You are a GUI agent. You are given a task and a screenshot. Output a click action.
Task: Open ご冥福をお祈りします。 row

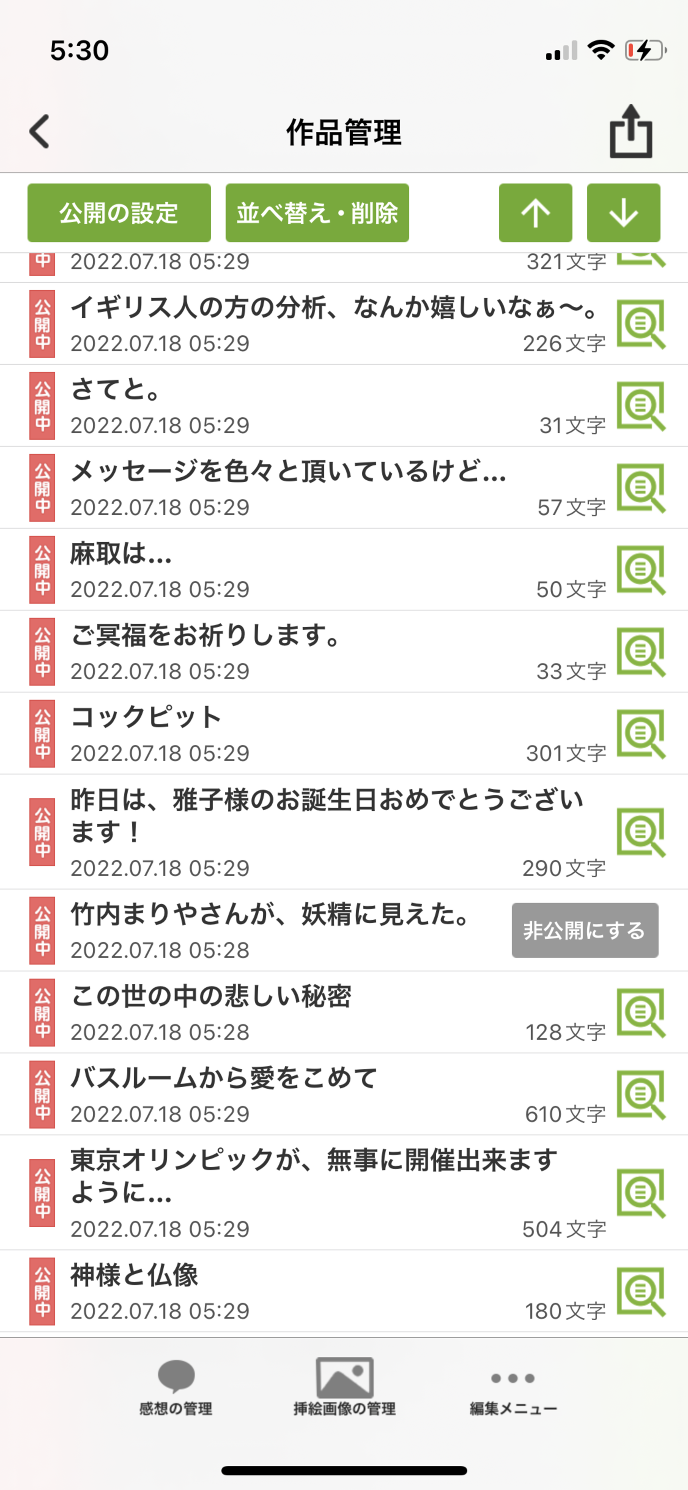tap(300, 652)
